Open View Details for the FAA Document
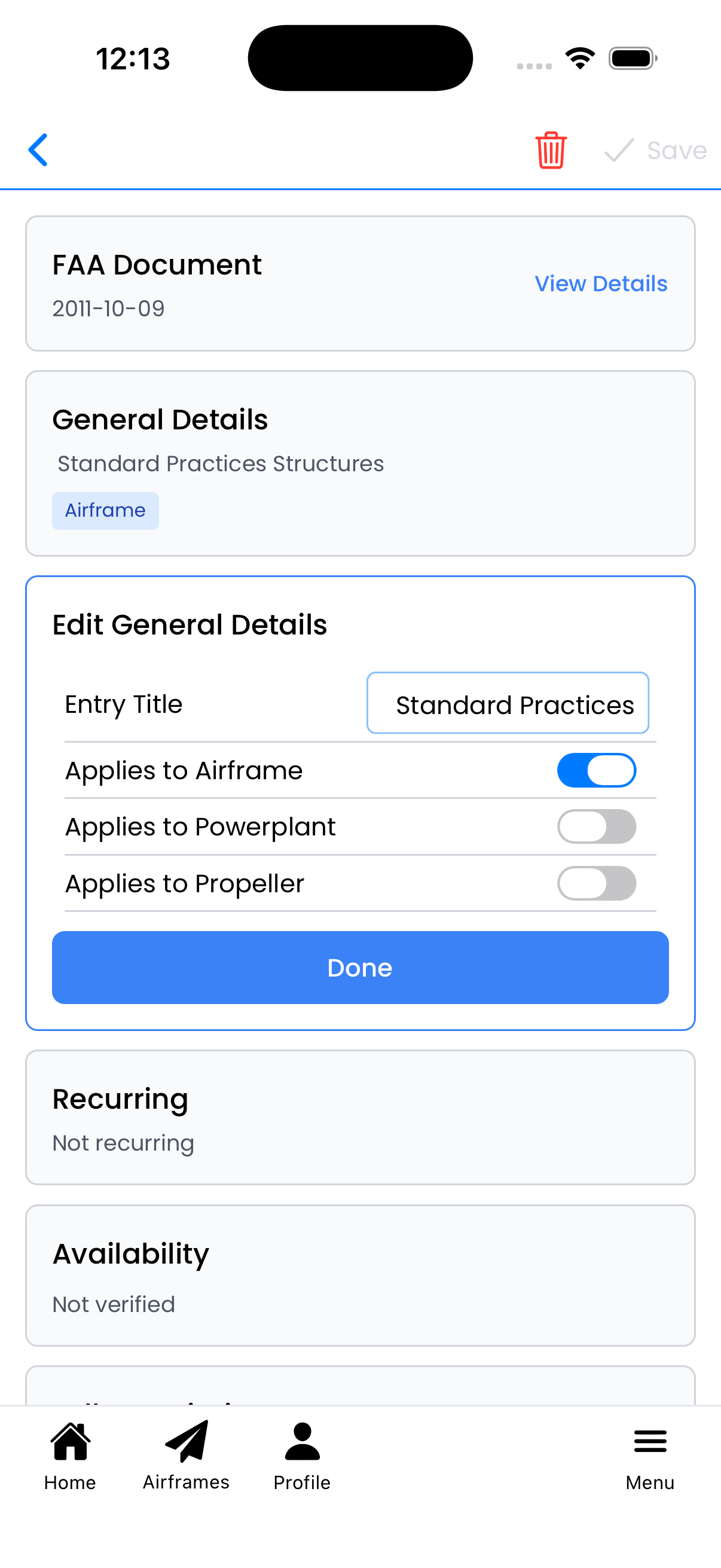Screen dimensions: 721x1568 click(601, 283)
